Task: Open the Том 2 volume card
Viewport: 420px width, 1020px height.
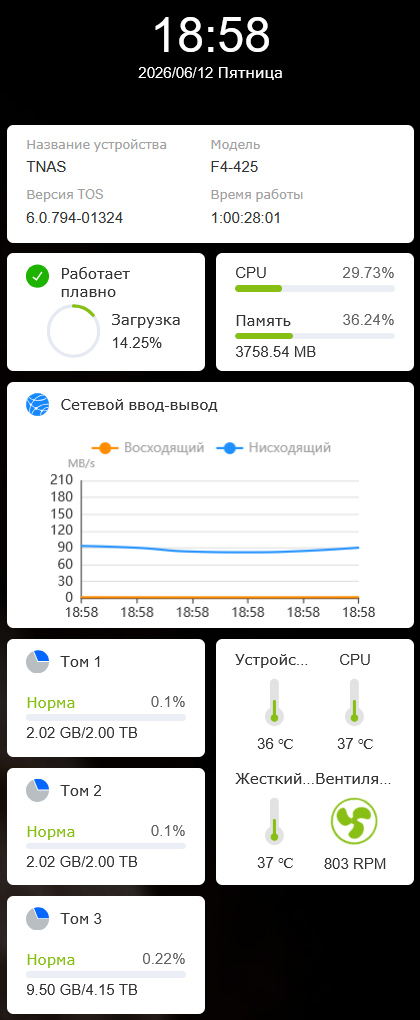Action: click(x=106, y=826)
